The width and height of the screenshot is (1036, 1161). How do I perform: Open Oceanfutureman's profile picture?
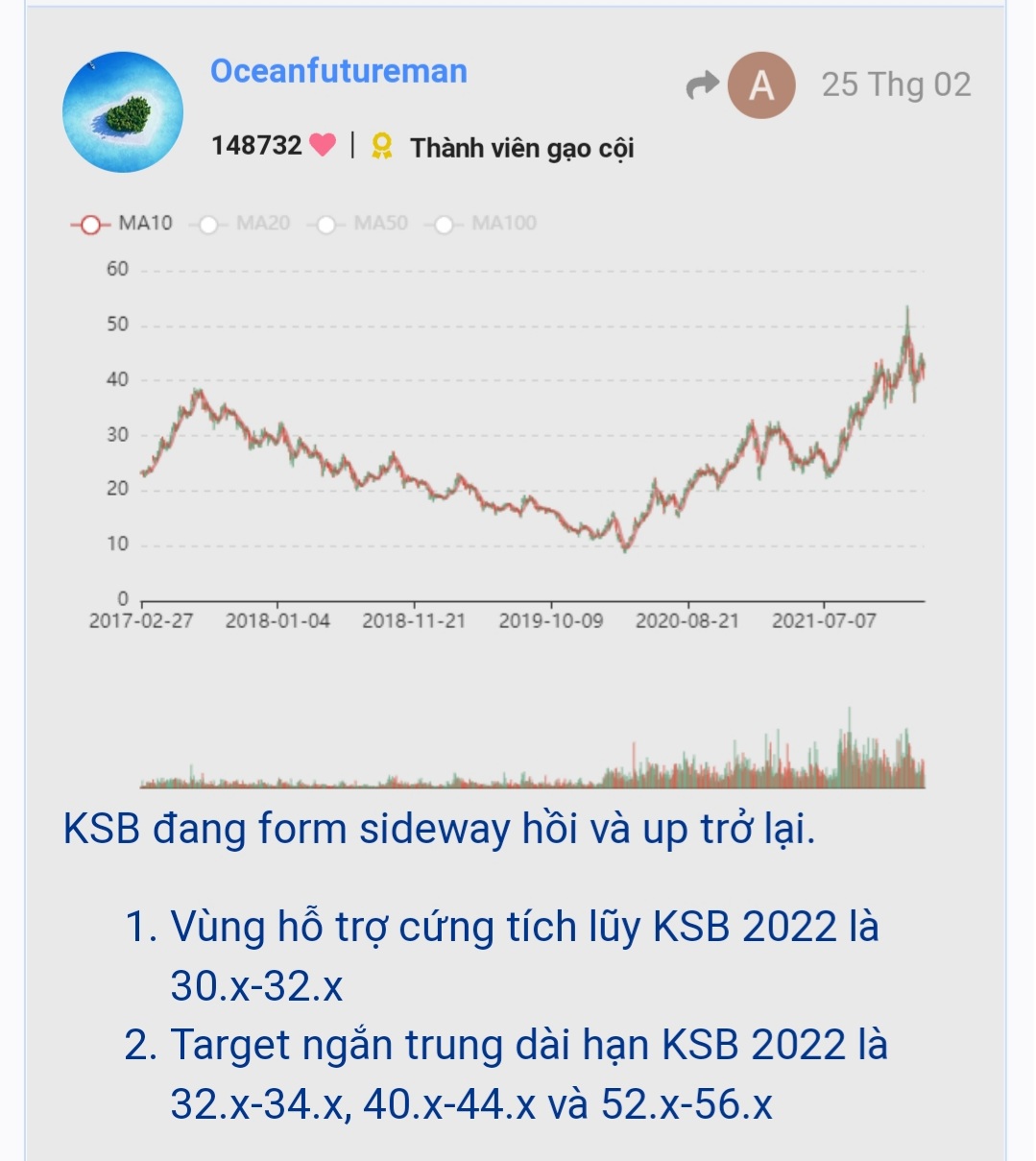(123, 112)
